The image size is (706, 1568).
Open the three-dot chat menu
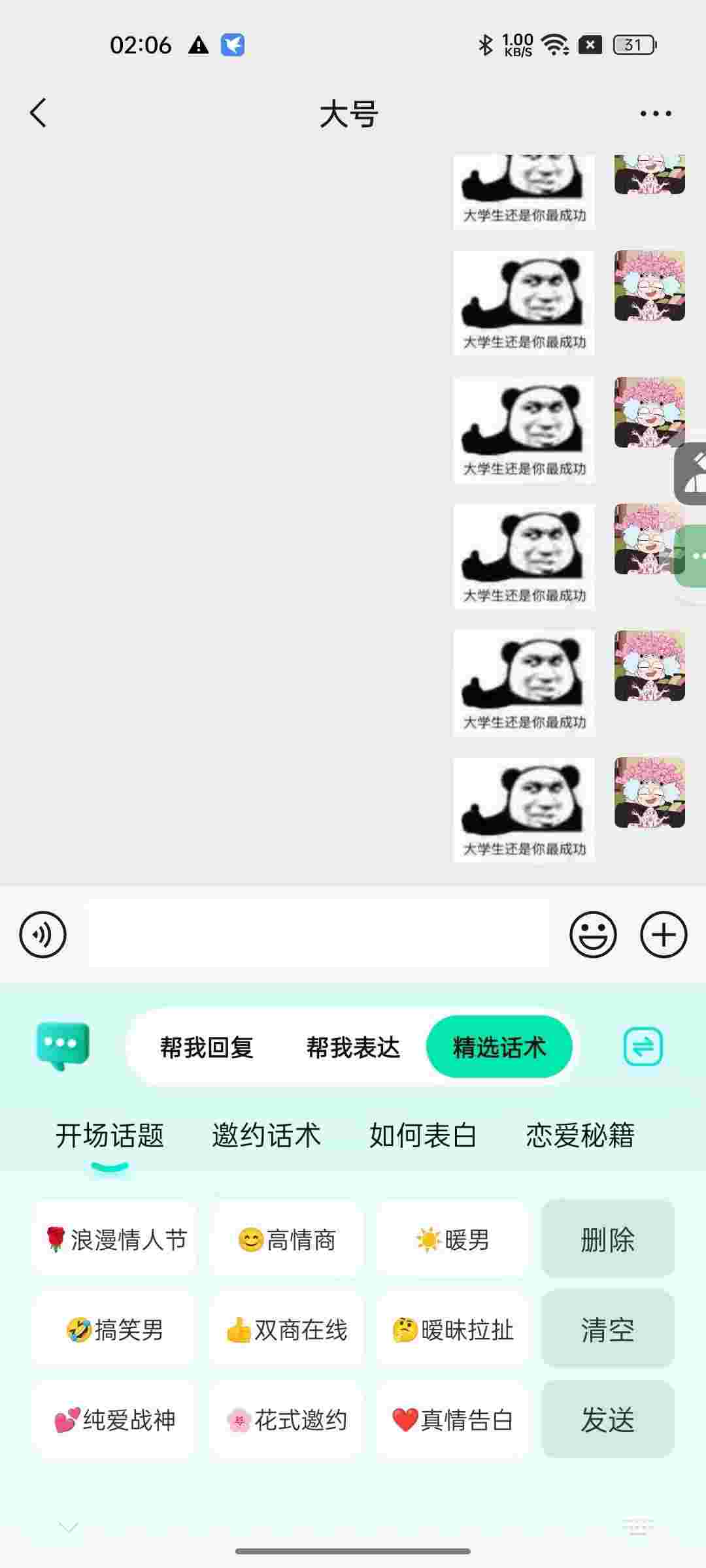click(655, 114)
